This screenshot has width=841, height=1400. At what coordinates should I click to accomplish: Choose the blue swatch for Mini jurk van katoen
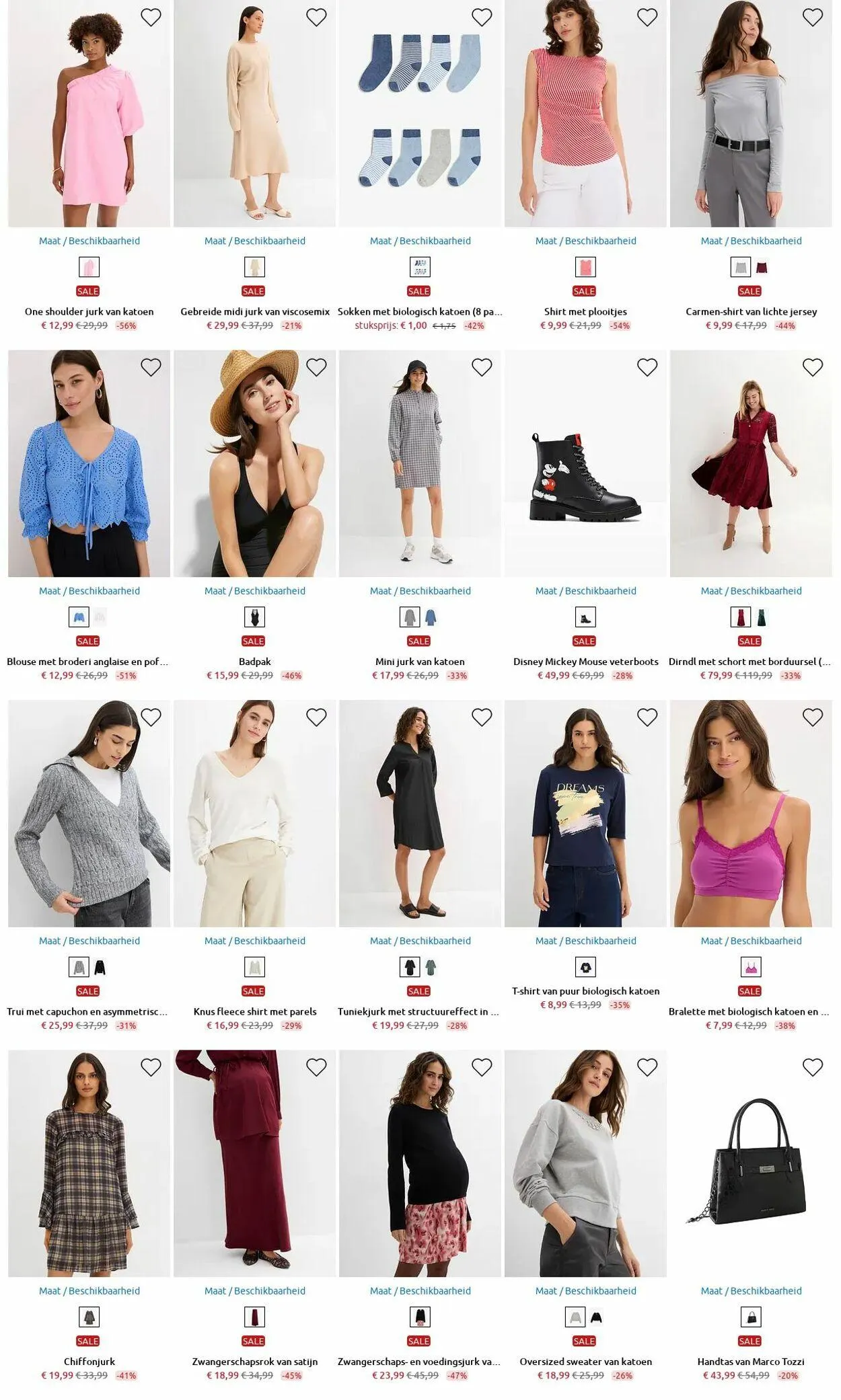pyautogui.click(x=430, y=617)
